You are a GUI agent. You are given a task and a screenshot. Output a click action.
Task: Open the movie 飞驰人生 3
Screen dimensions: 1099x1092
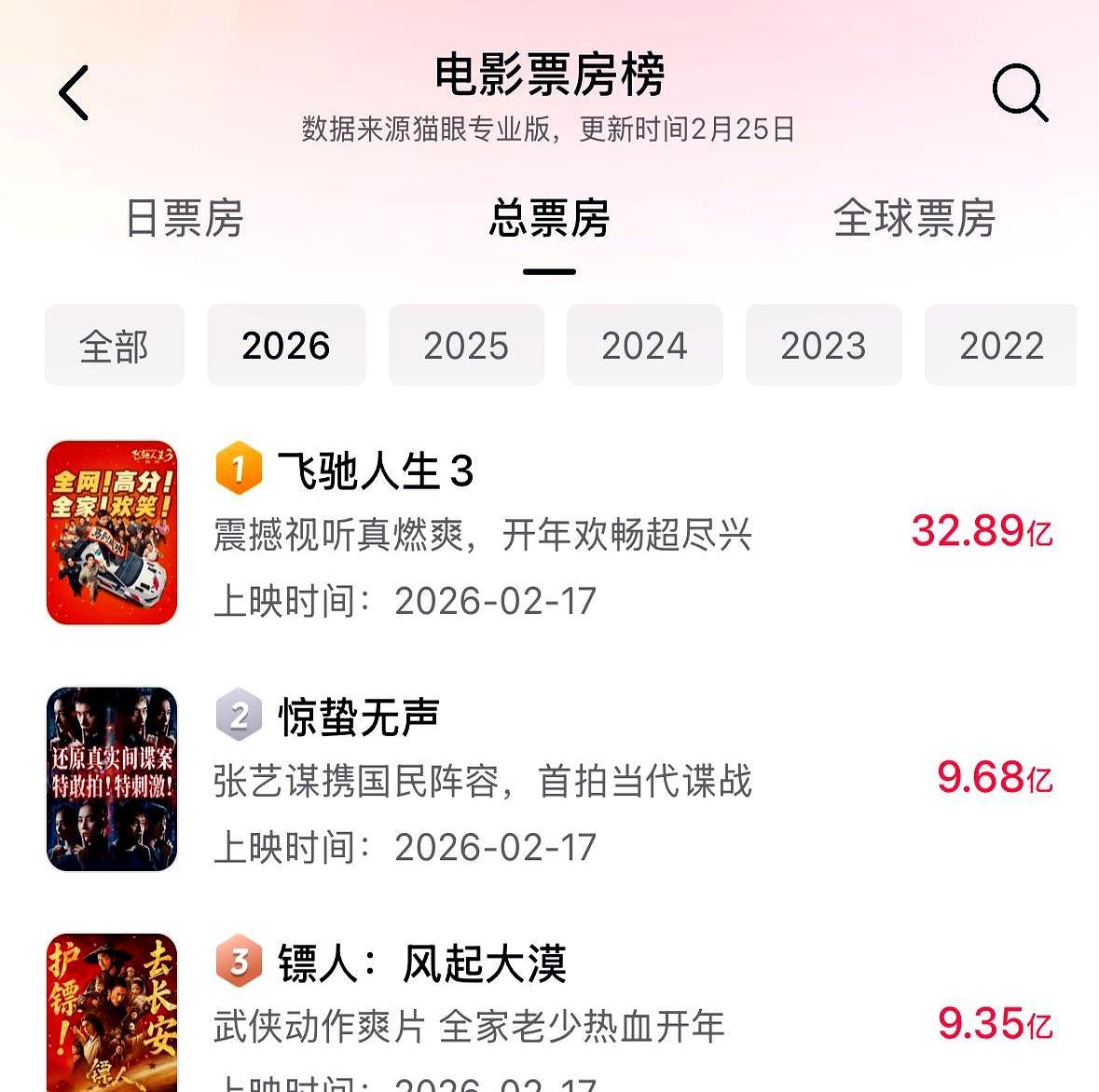[x=376, y=471]
